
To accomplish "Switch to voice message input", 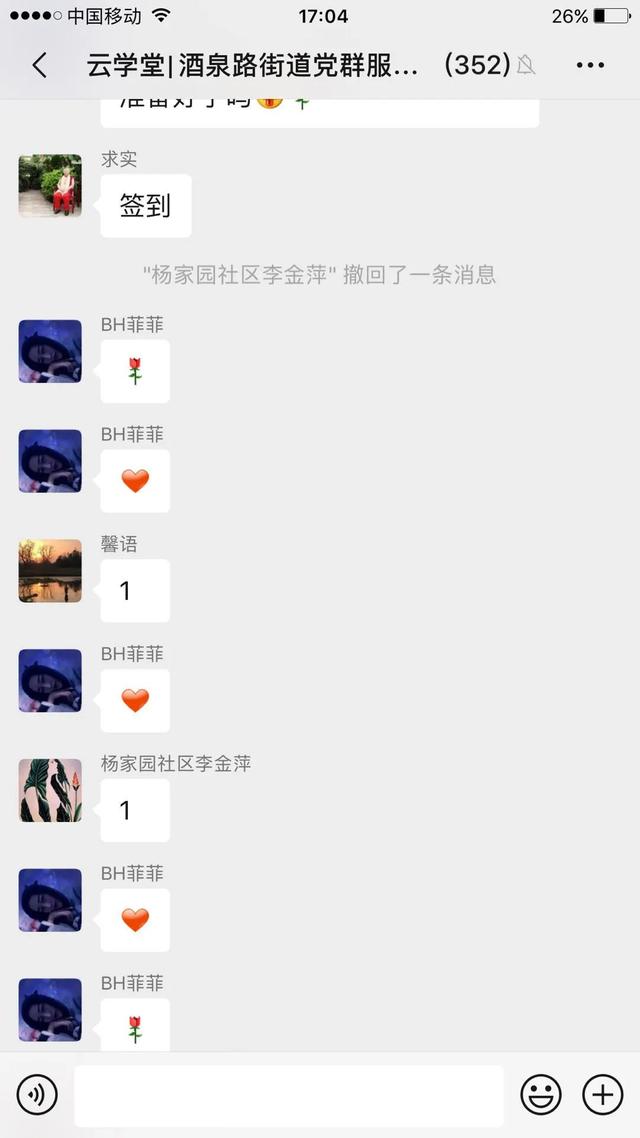I will [37, 1095].
